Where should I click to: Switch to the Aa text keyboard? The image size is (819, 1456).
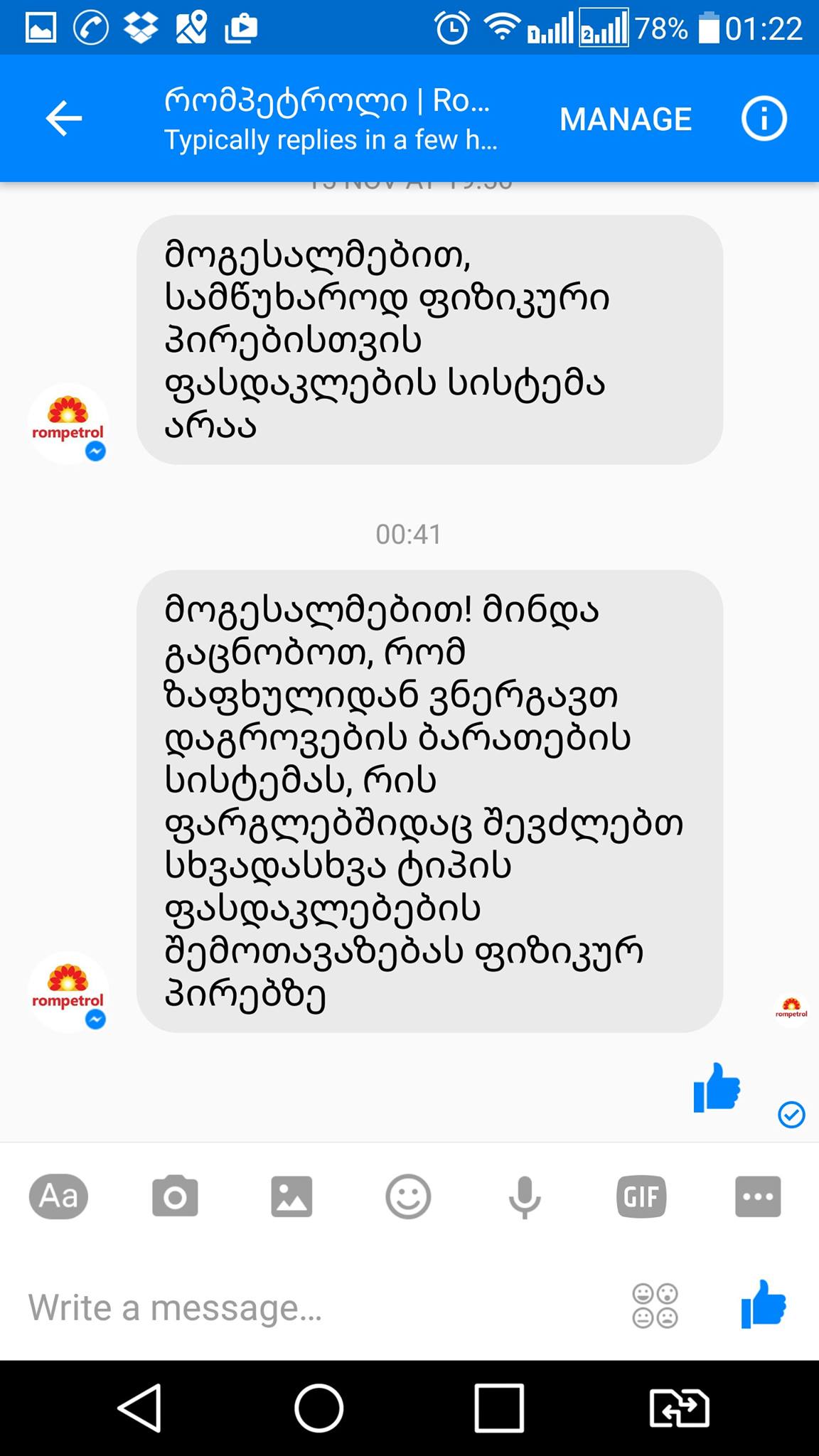pos(59,1197)
